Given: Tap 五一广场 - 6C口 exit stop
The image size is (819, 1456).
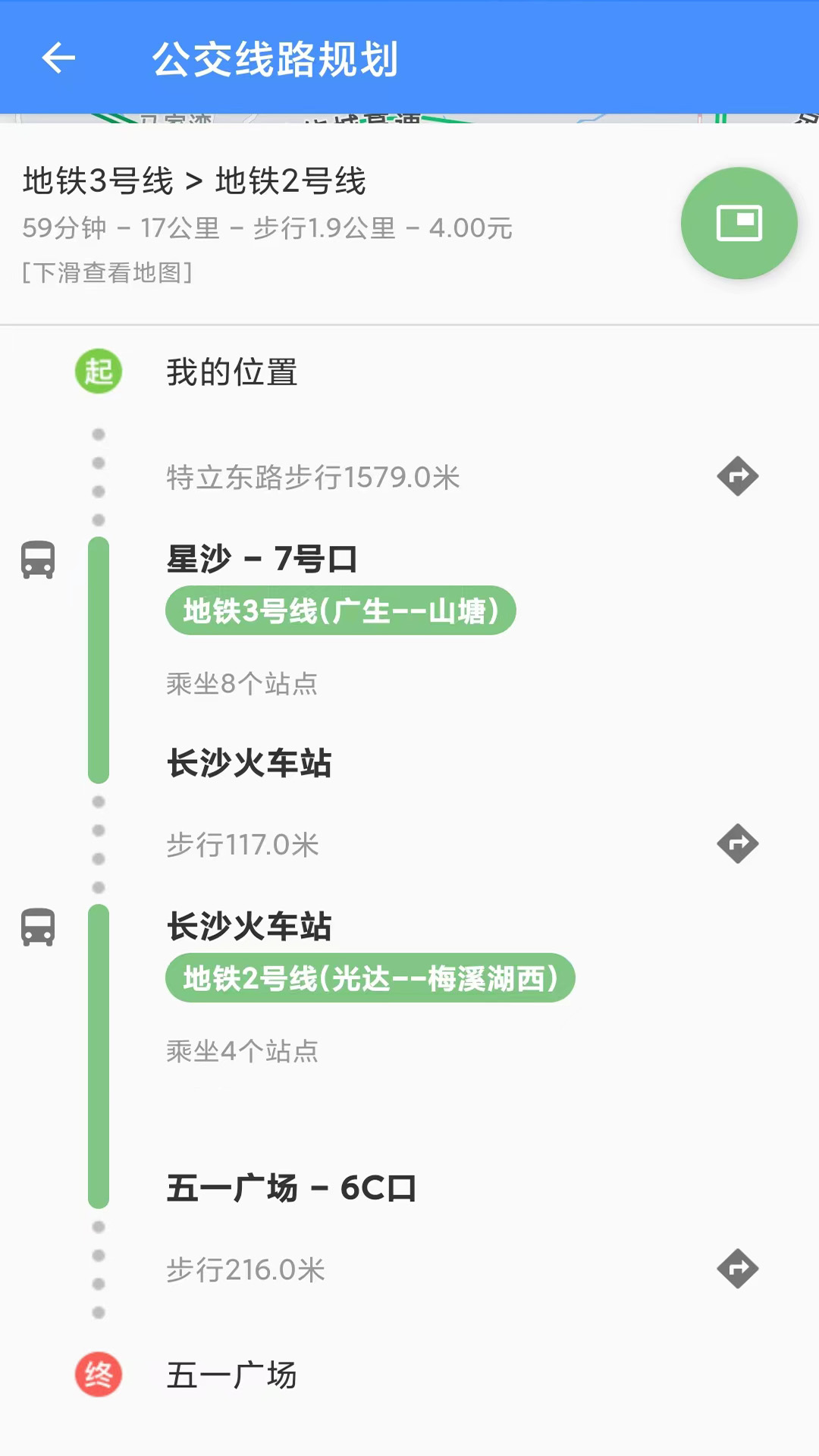Looking at the screenshot, I should pyautogui.click(x=291, y=1188).
